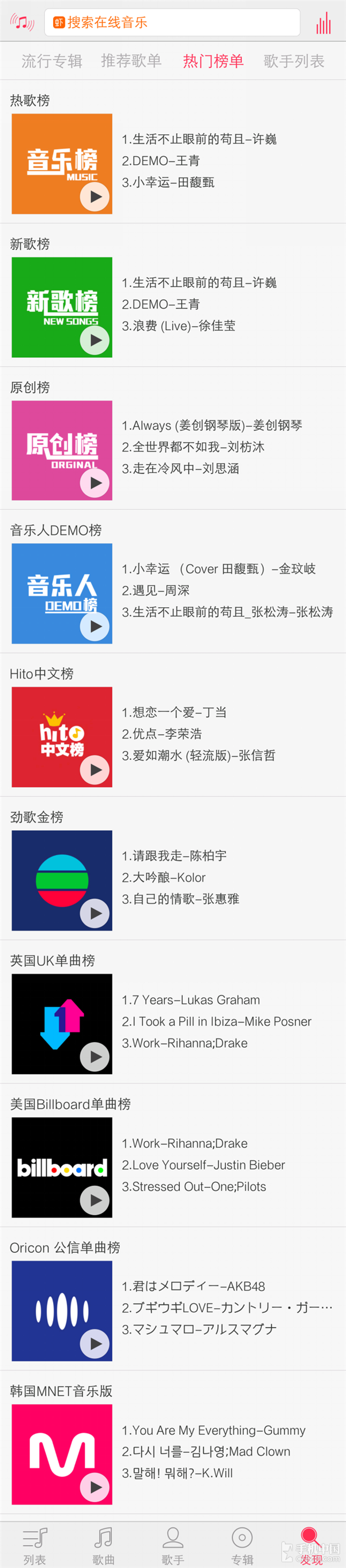Play the 劲歌金榜 chart

95,913
